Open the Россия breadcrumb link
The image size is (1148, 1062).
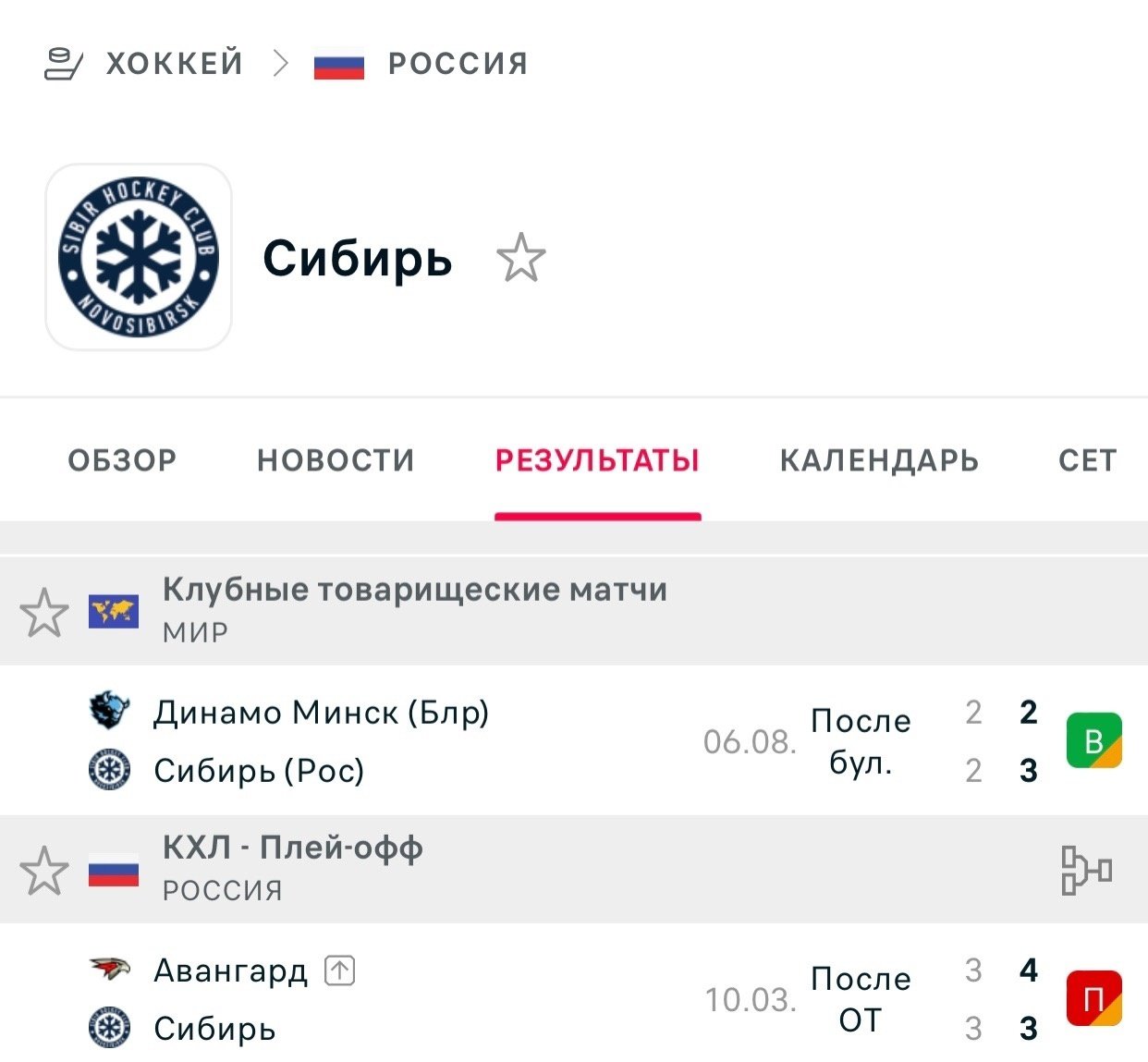point(457,63)
